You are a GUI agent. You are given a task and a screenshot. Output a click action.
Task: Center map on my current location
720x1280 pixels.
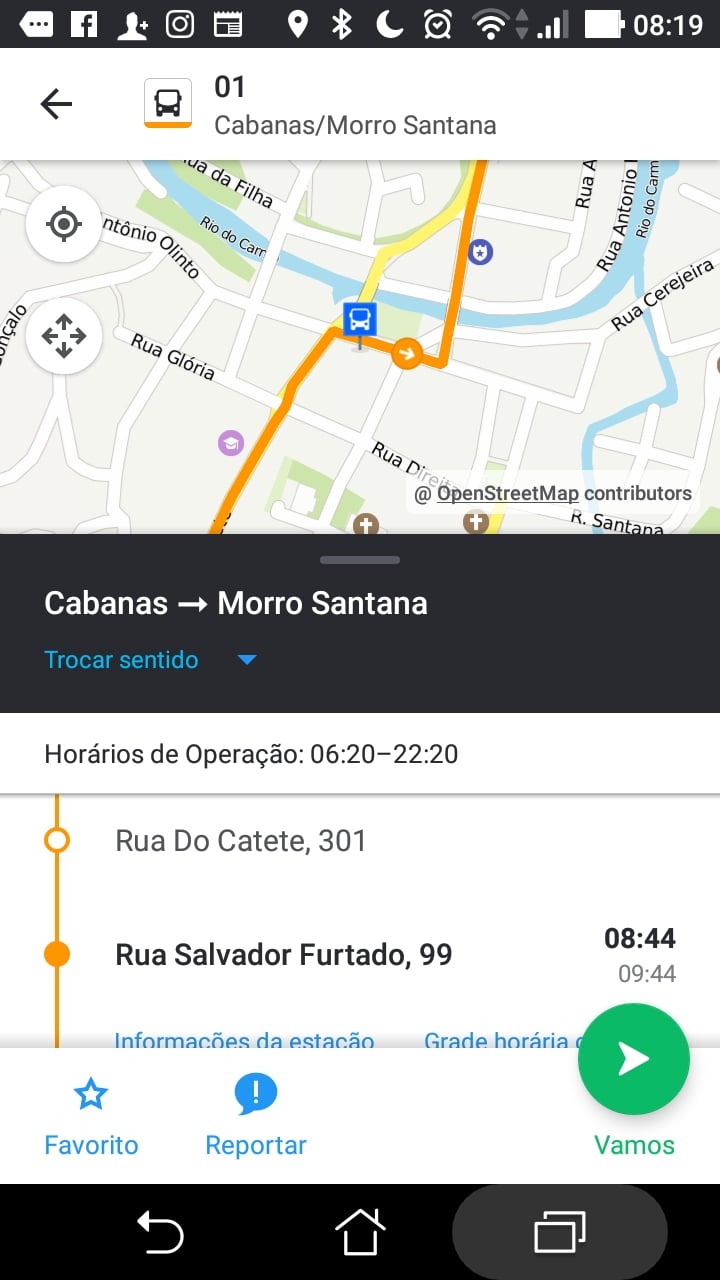click(64, 224)
